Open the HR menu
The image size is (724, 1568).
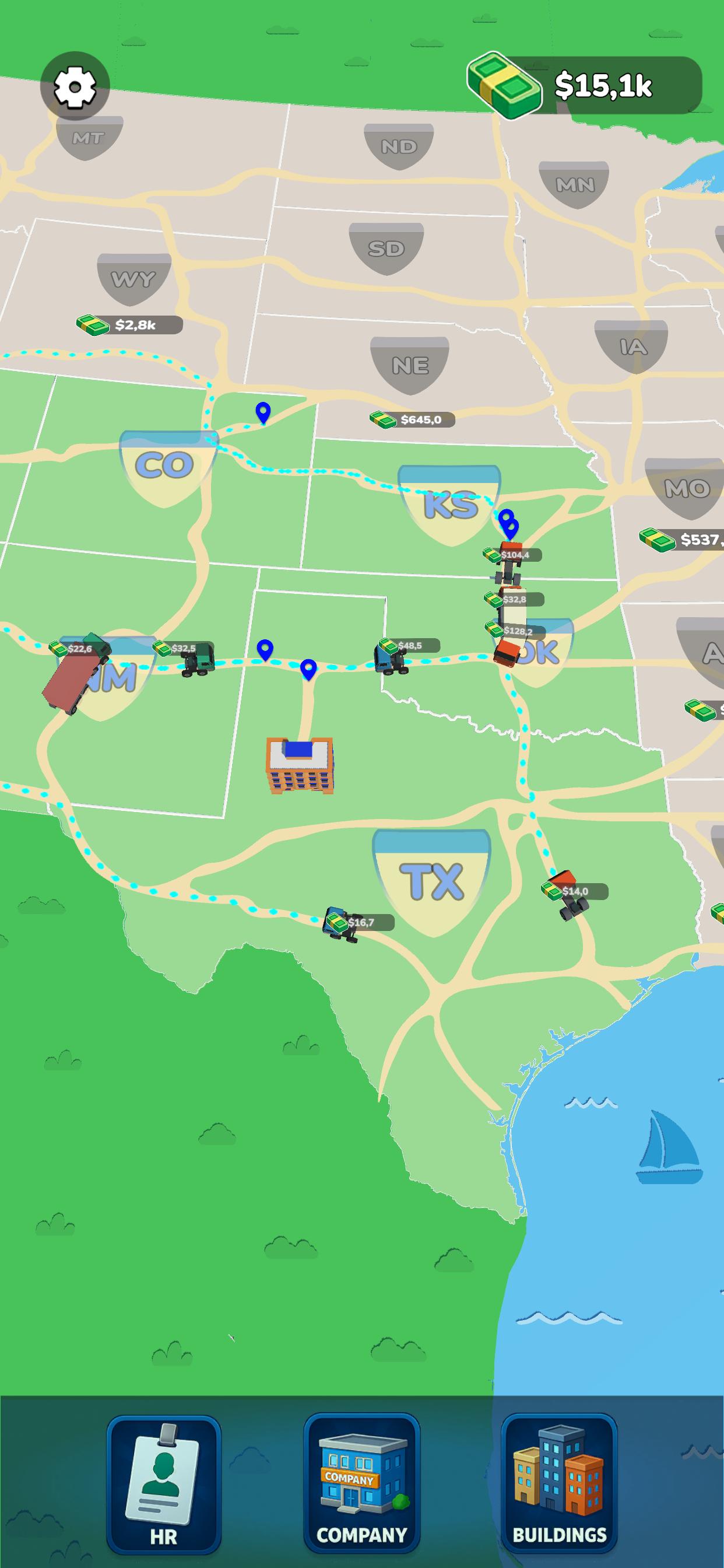pyautogui.click(x=164, y=1484)
